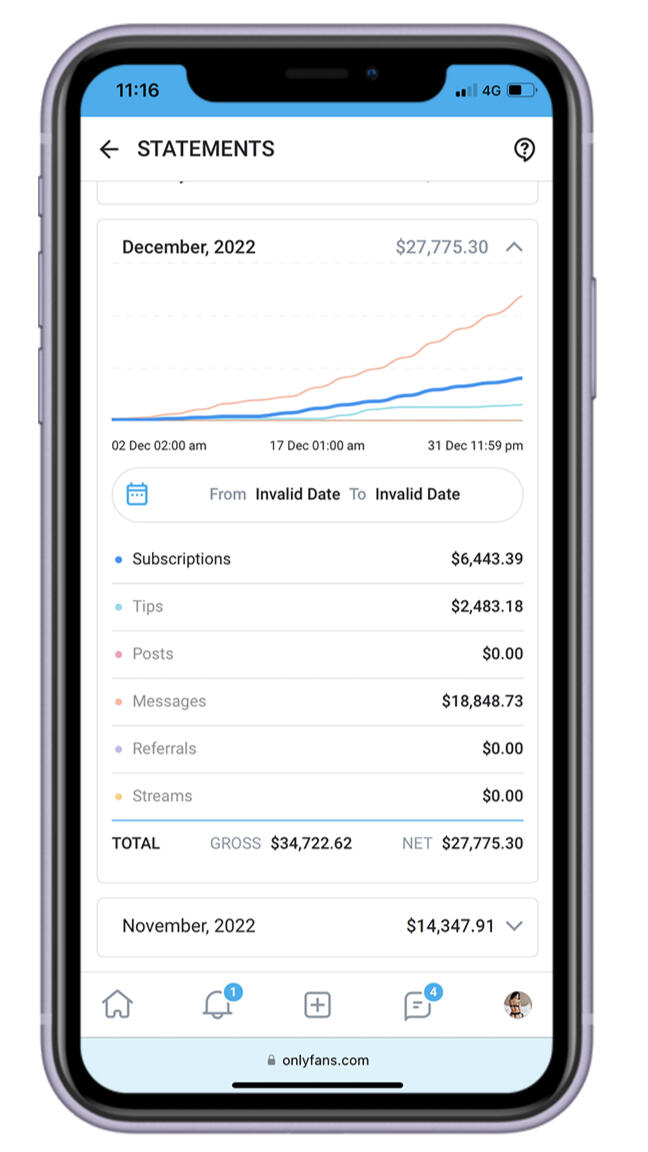Open the messages tab

point(417,1005)
